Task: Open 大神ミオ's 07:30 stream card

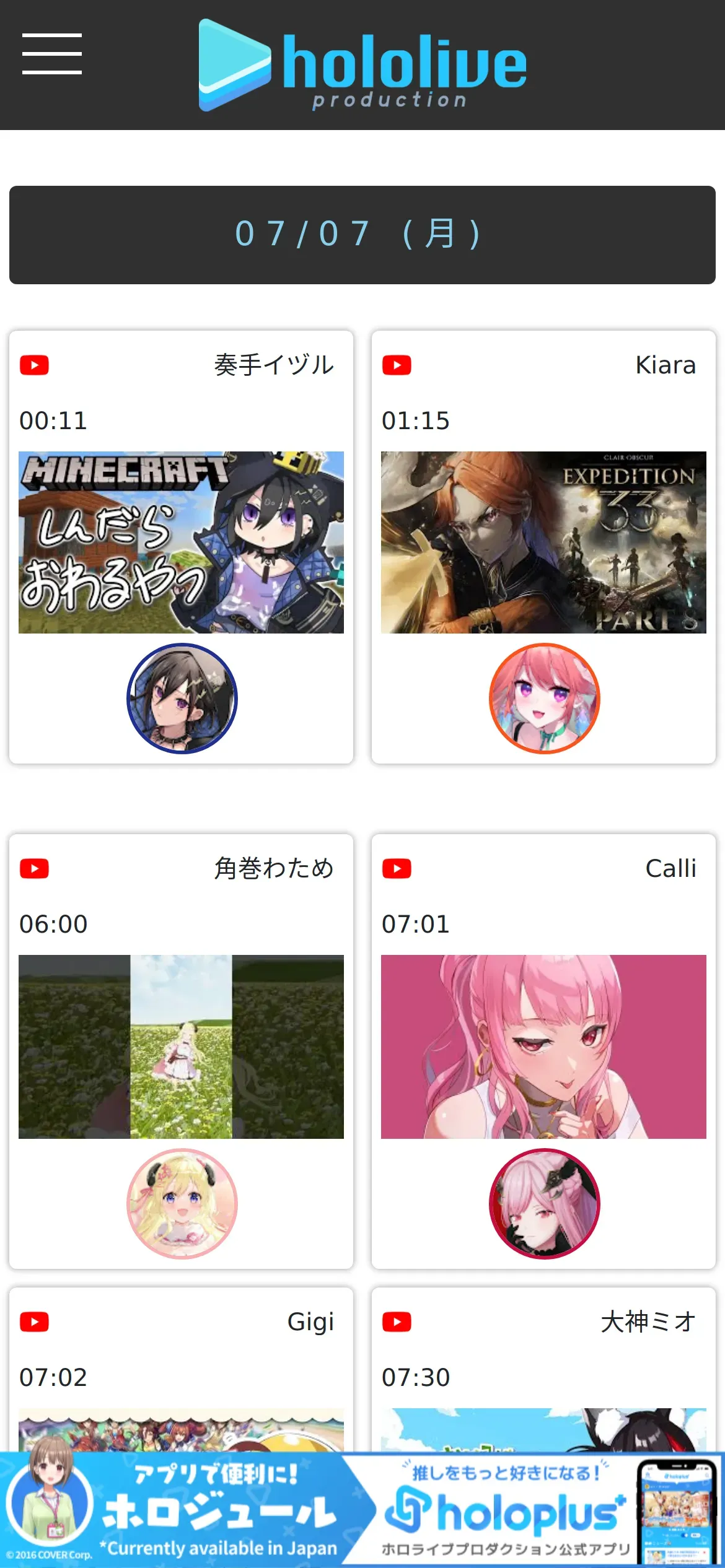Action: pos(543,1369)
